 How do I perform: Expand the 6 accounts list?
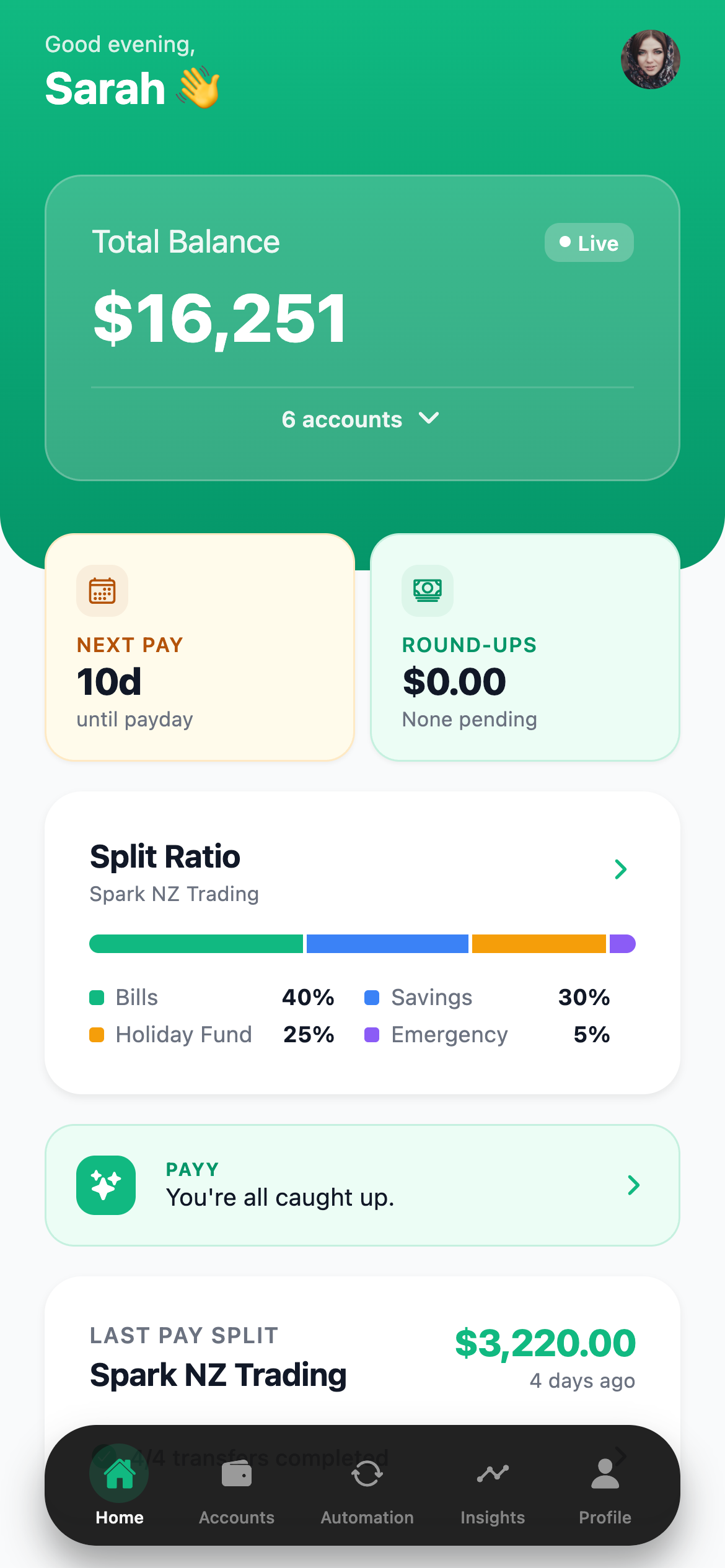(x=362, y=419)
